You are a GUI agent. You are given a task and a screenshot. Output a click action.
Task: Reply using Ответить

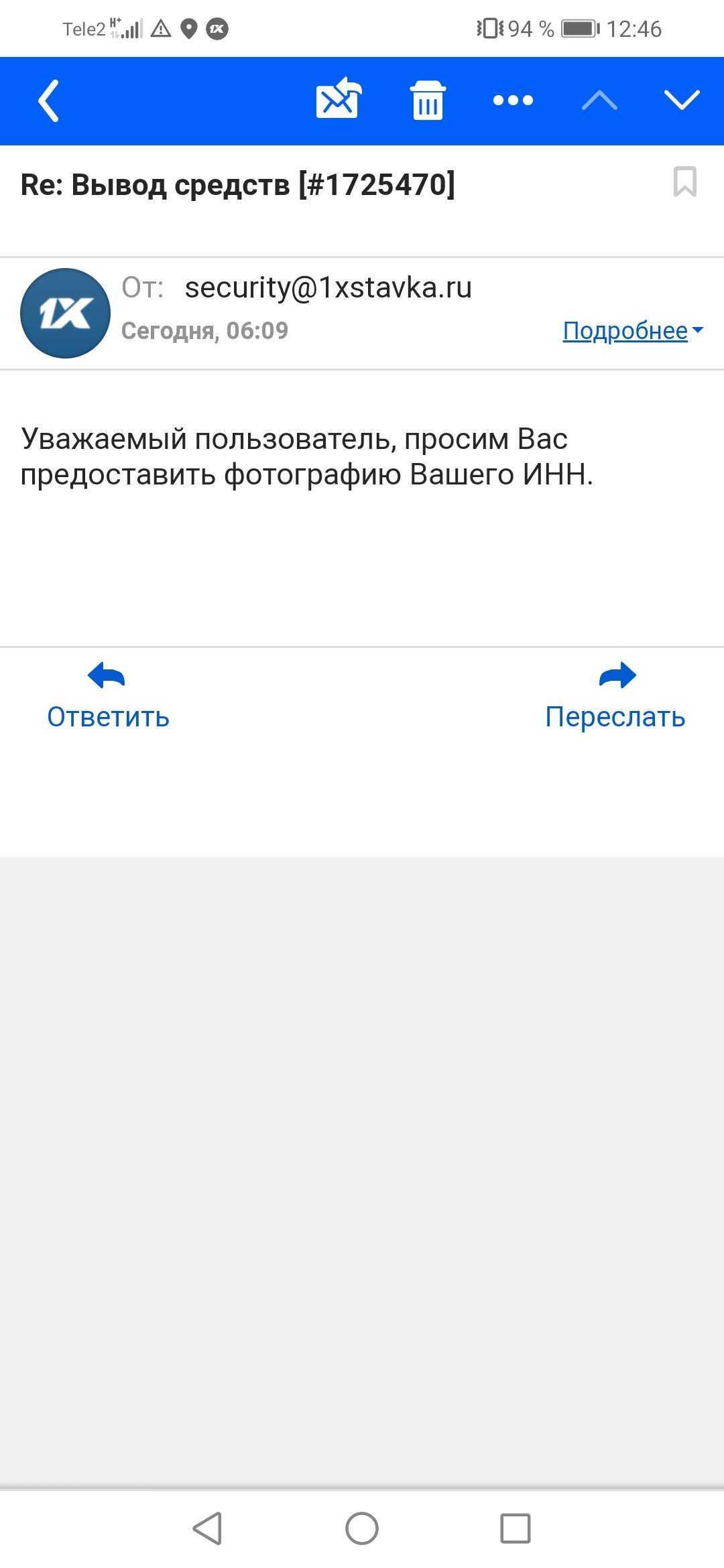click(x=108, y=697)
